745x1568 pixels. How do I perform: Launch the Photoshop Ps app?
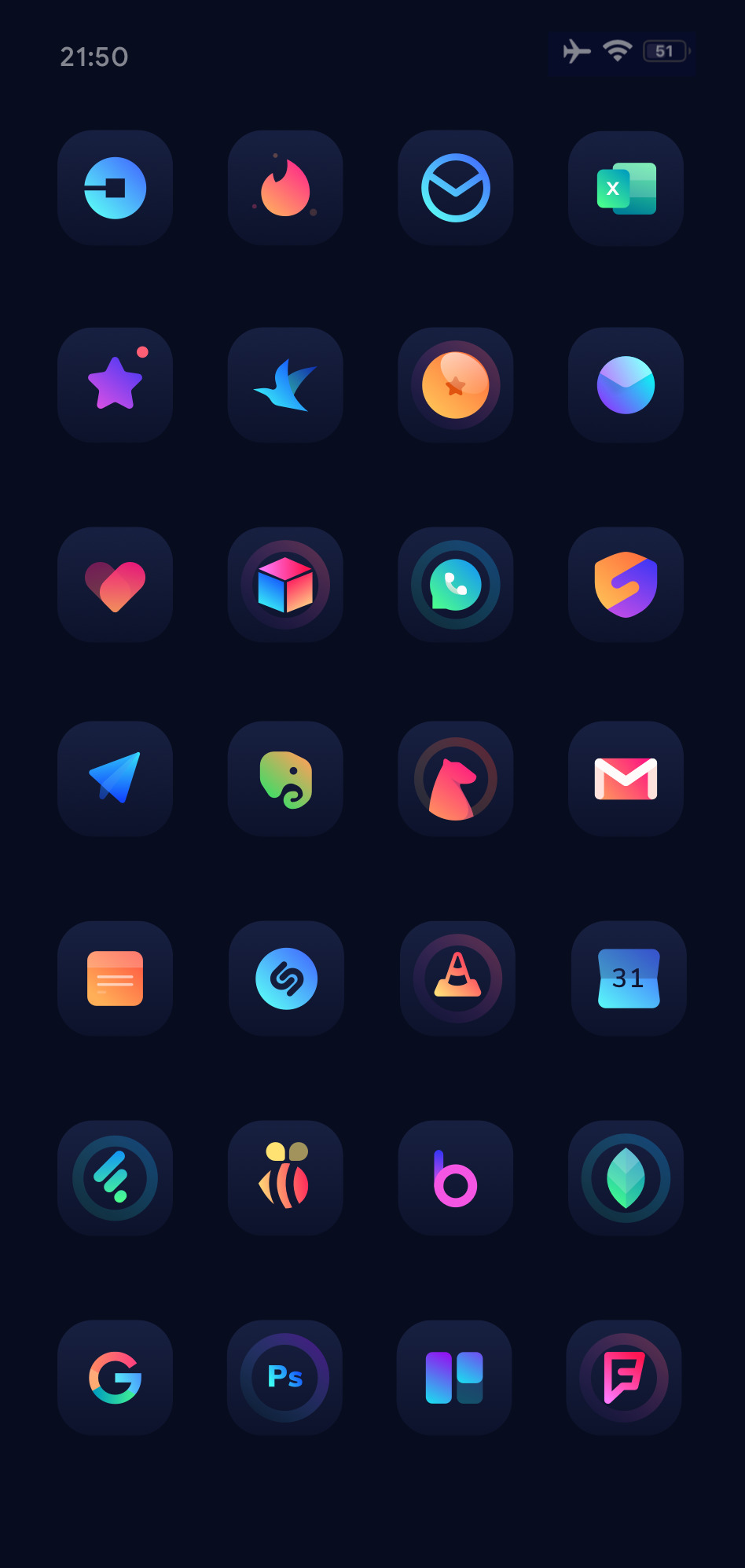coord(284,1378)
